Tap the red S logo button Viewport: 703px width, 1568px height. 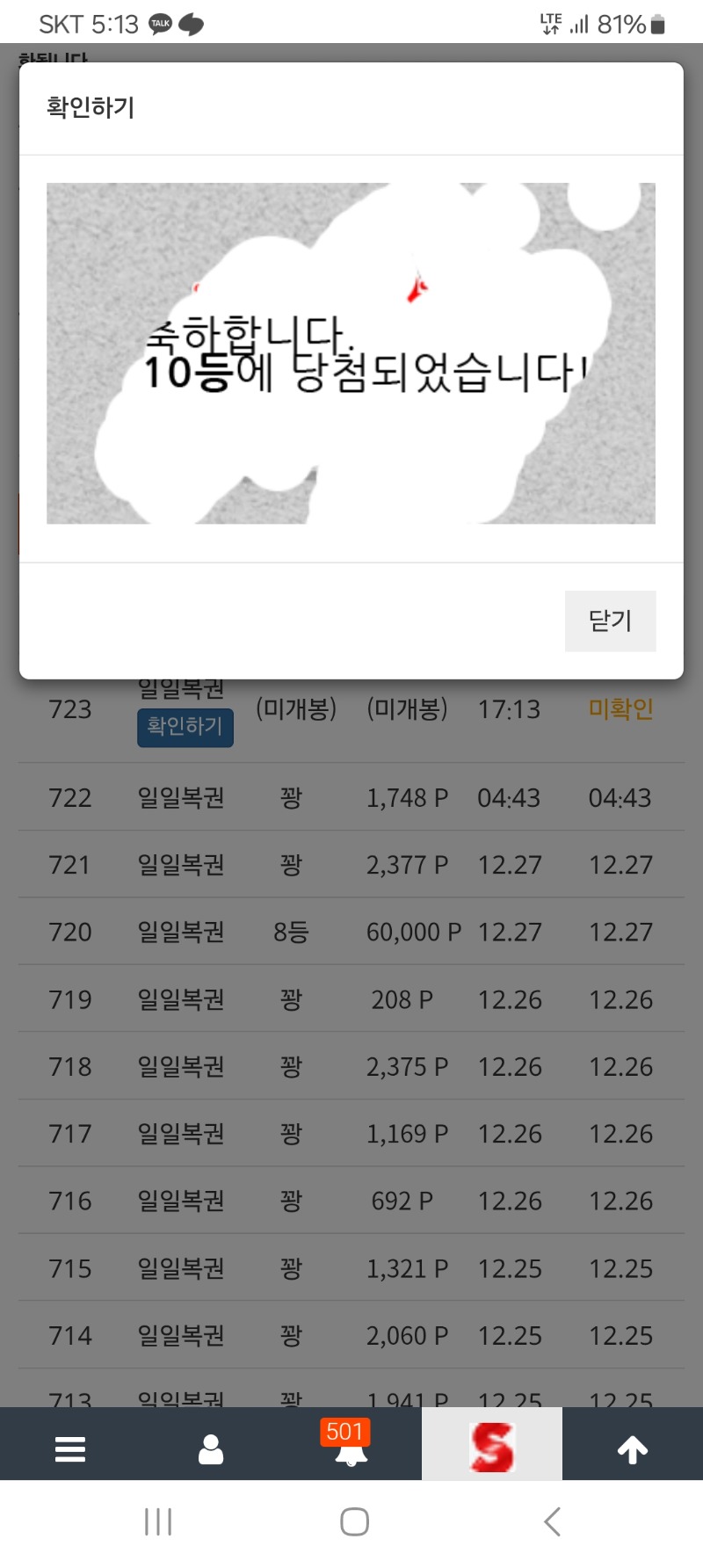pyautogui.click(x=491, y=1448)
